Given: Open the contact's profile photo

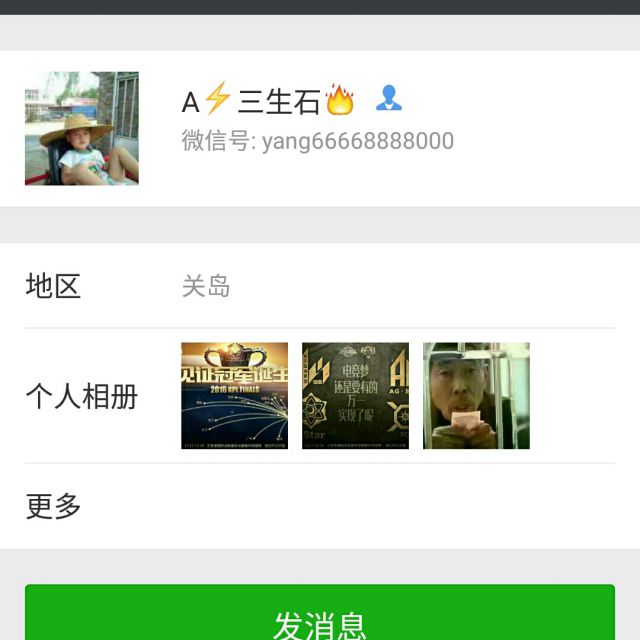Looking at the screenshot, I should tap(82, 128).
